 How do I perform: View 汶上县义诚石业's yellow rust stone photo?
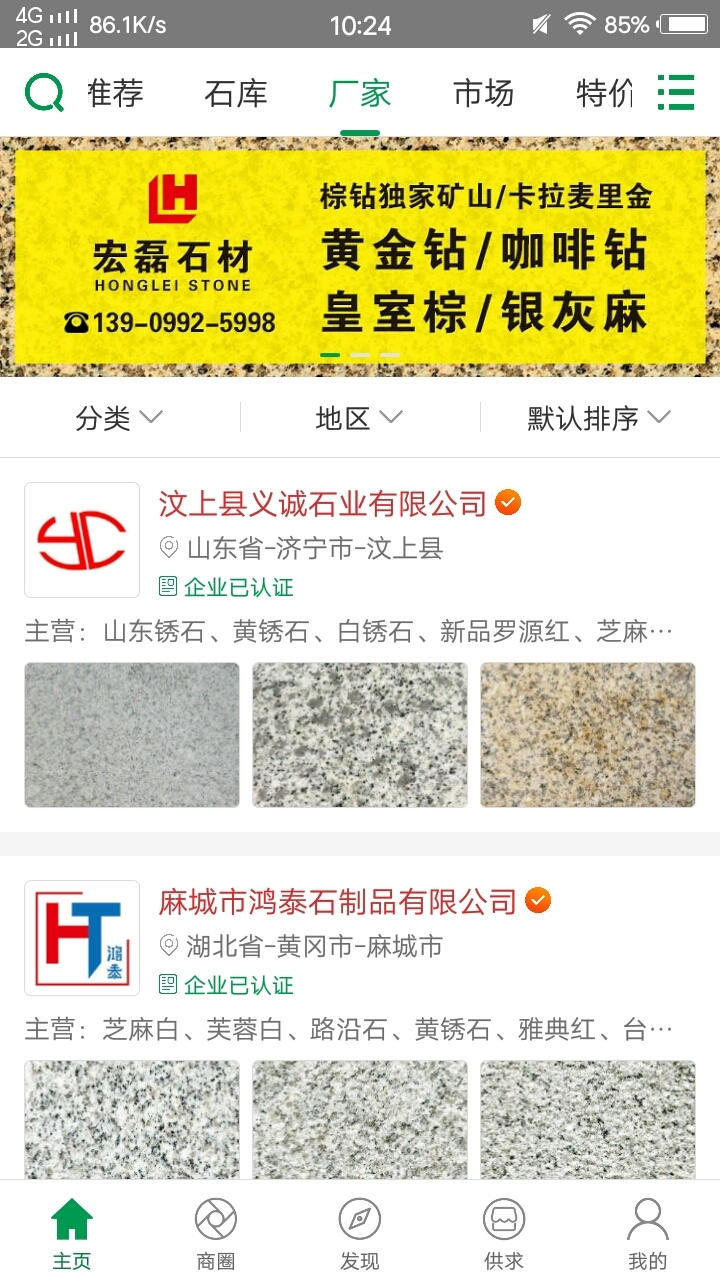coord(587,735)
